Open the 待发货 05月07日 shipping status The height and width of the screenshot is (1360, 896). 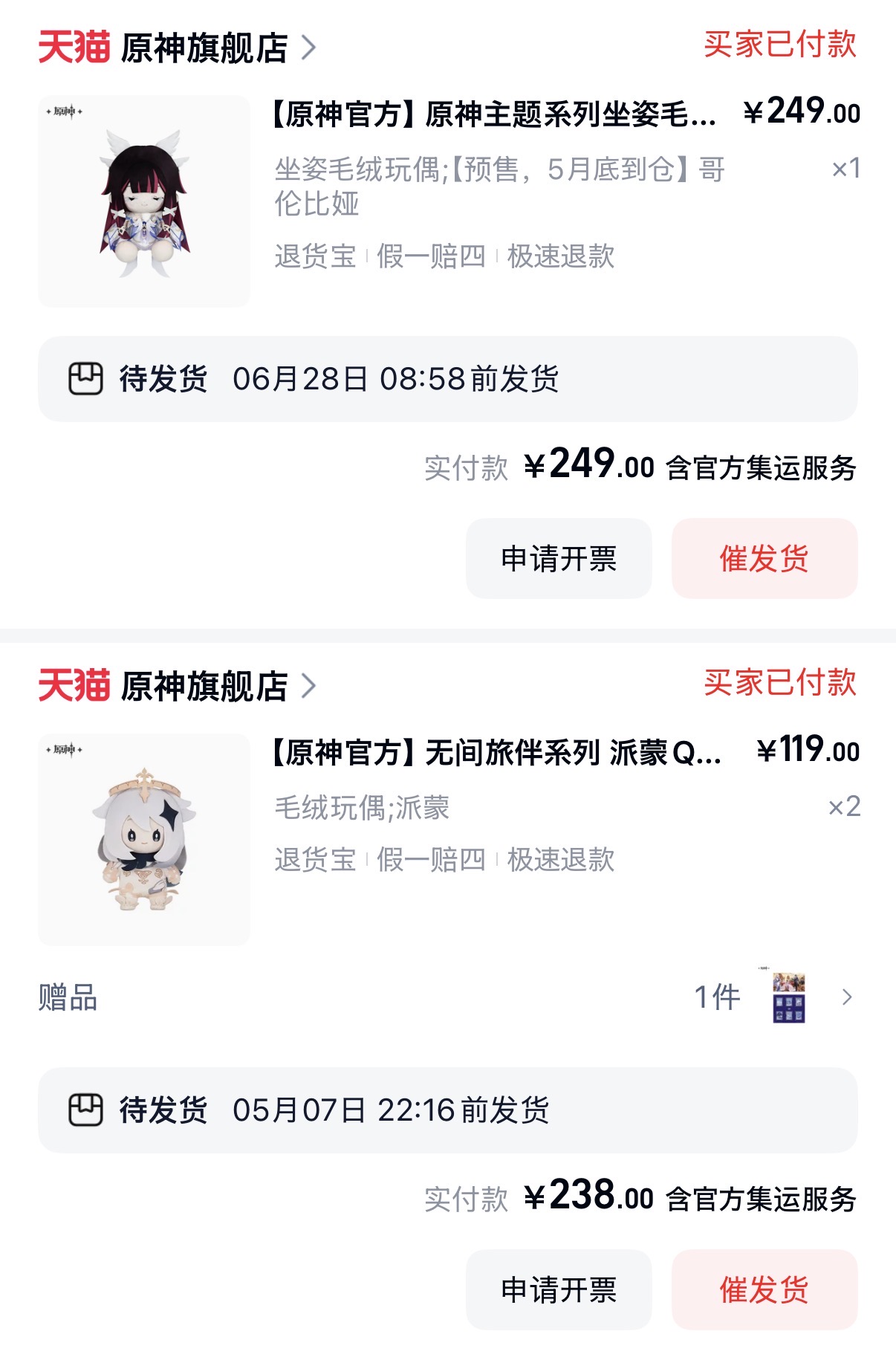click(x=447, y=1110)
